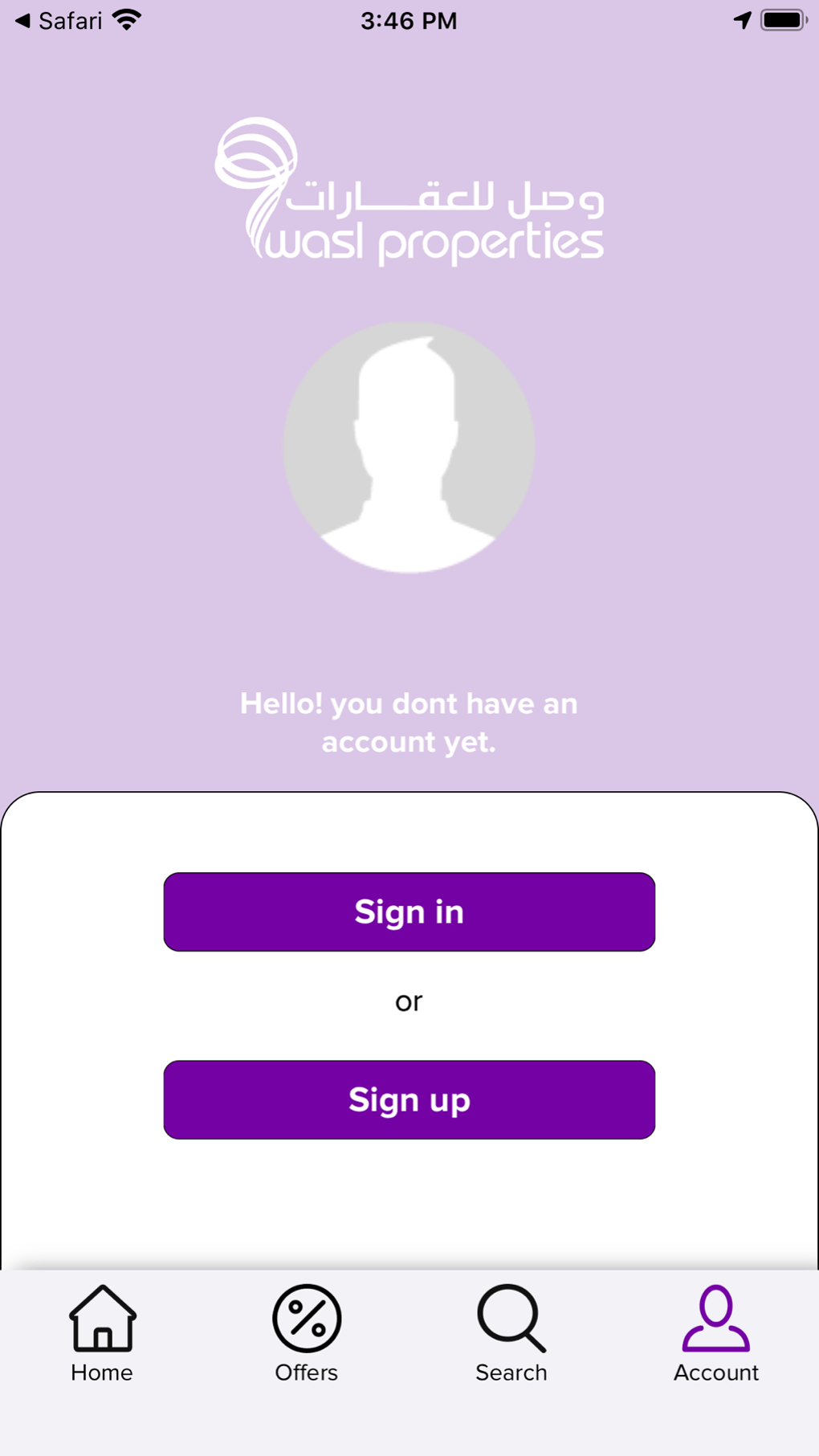Create an account with Sign up

pos(409,1099)
